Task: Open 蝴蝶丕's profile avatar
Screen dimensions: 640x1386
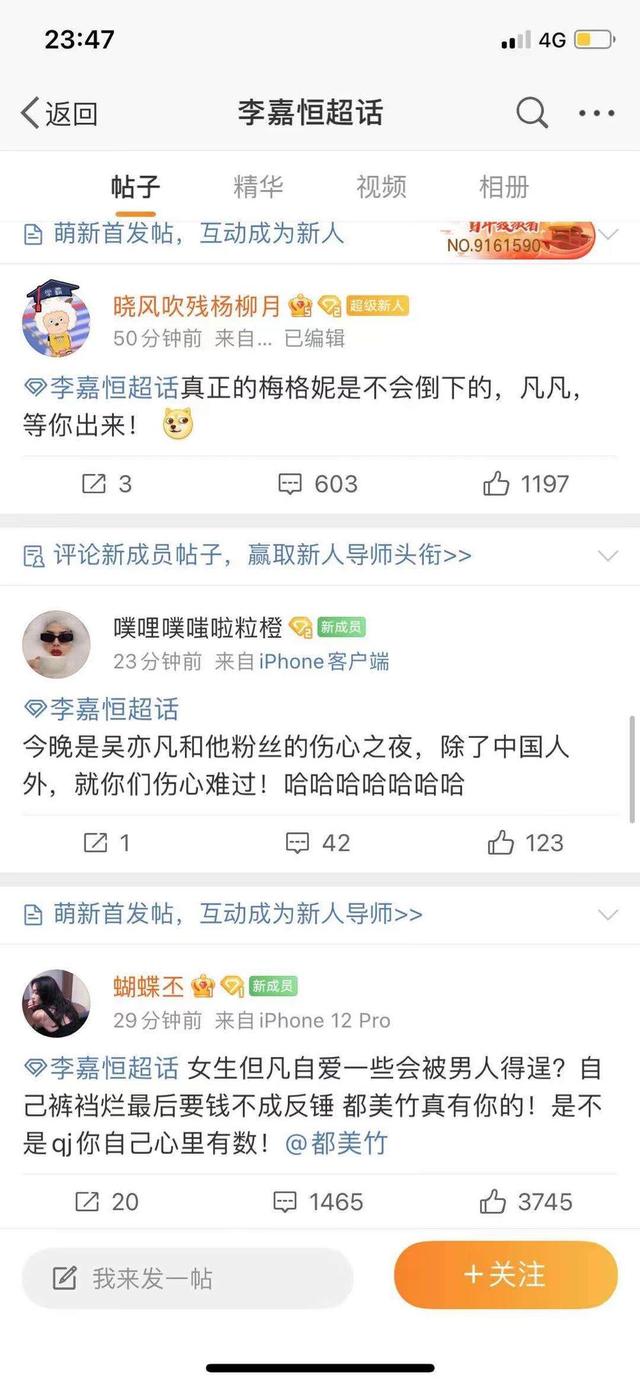Action: (56, 1003)
